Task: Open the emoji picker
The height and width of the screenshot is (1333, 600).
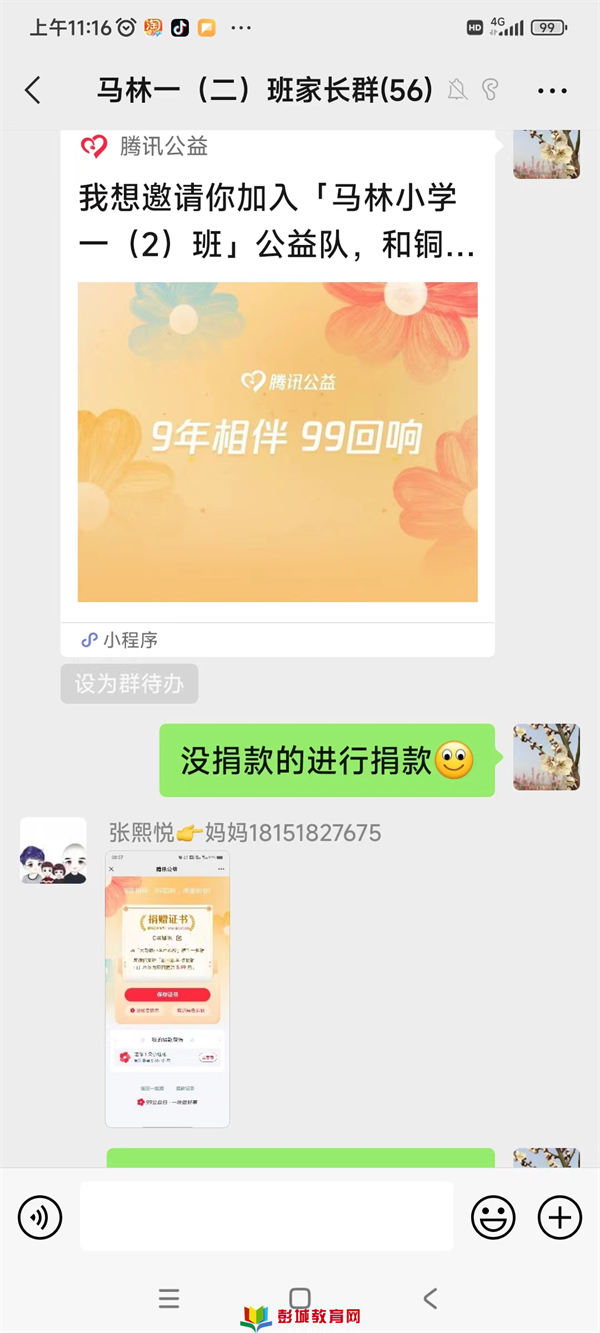Action: pyautogui.click(x=493, y=1217)
